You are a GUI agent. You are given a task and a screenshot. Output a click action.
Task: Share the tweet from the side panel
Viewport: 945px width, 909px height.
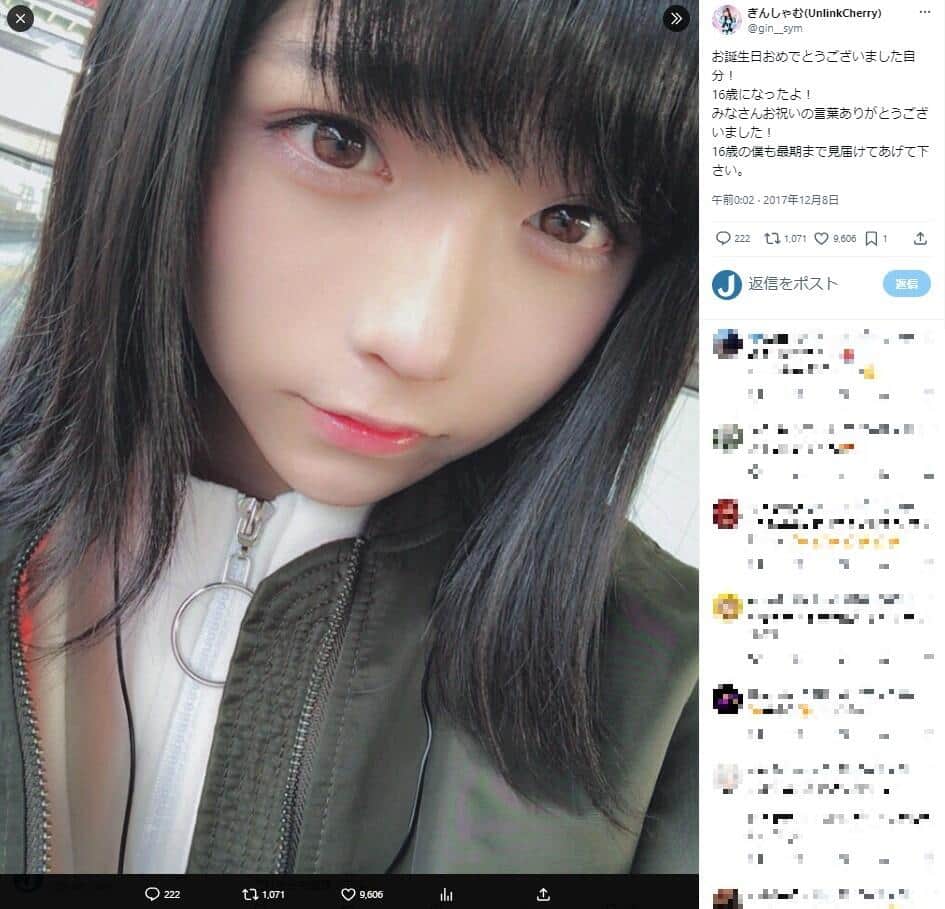(917, 238)
